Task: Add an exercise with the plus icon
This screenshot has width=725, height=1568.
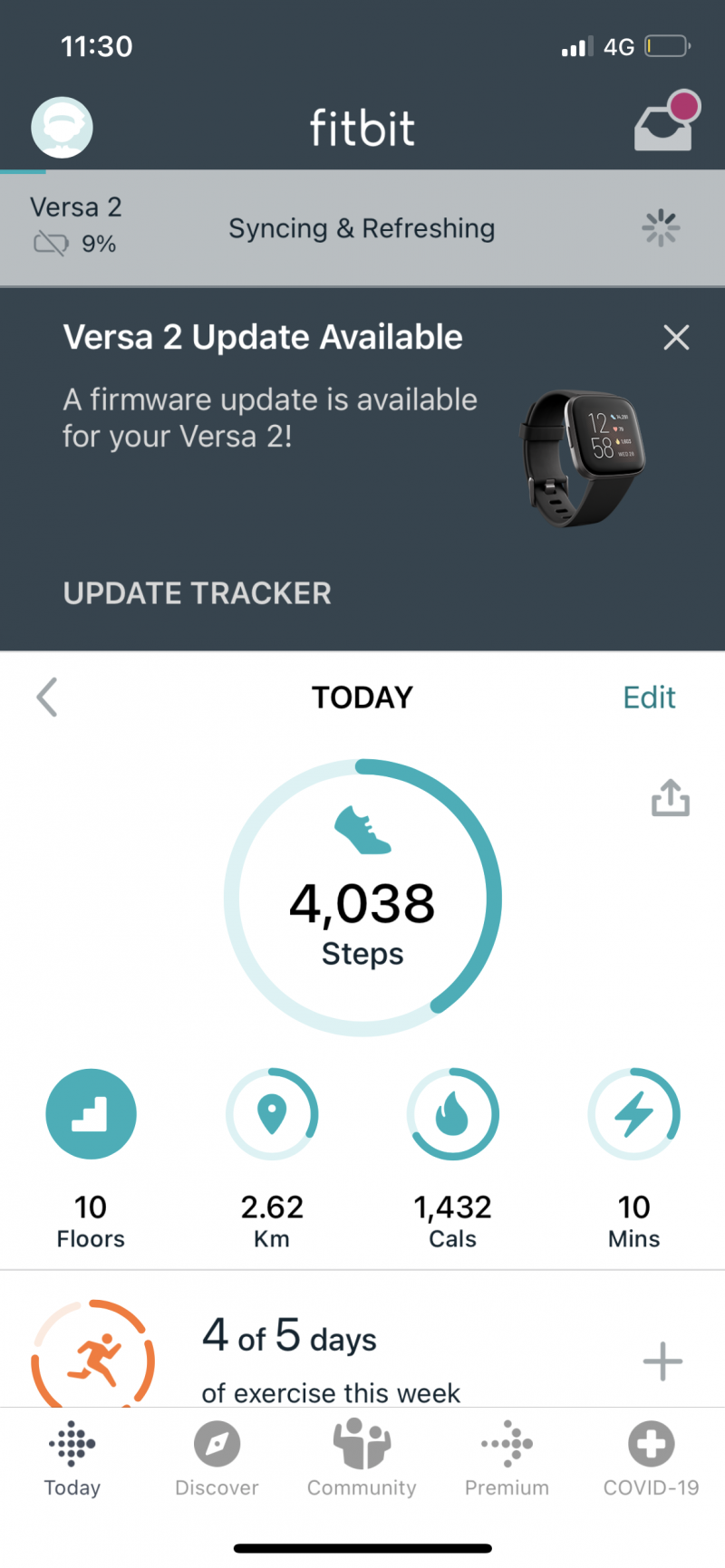Action: pyautogui.click(x=662, y=1361)
